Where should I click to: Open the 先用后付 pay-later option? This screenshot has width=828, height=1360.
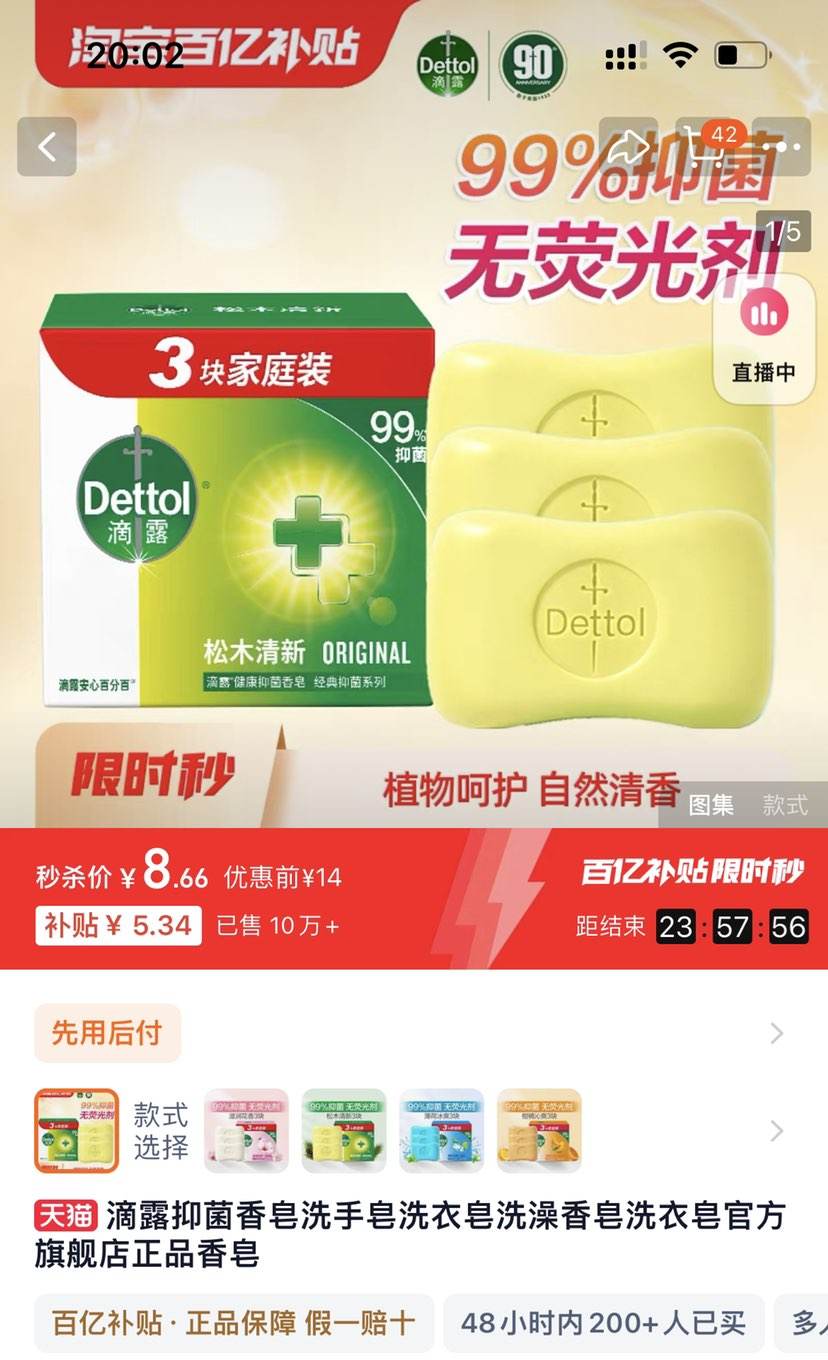pos(107,1033)
